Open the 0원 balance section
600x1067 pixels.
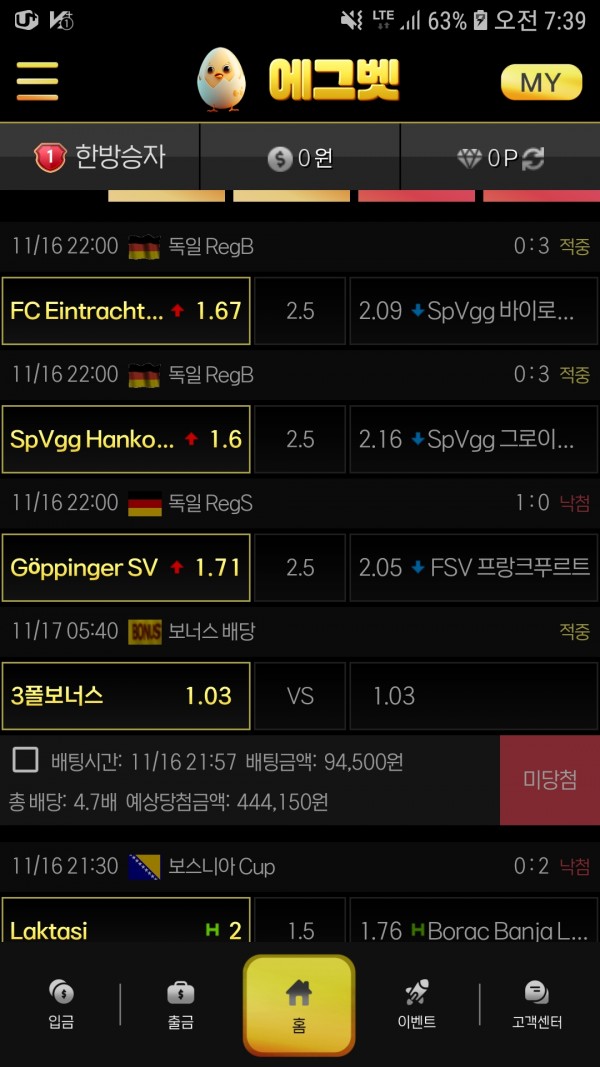[300, 159]
